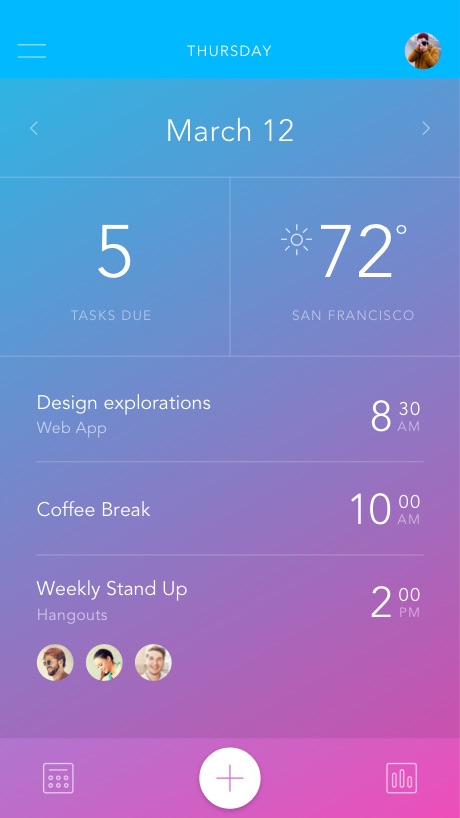
Task: Open the Design explorations event
Action: click(229, 415)
